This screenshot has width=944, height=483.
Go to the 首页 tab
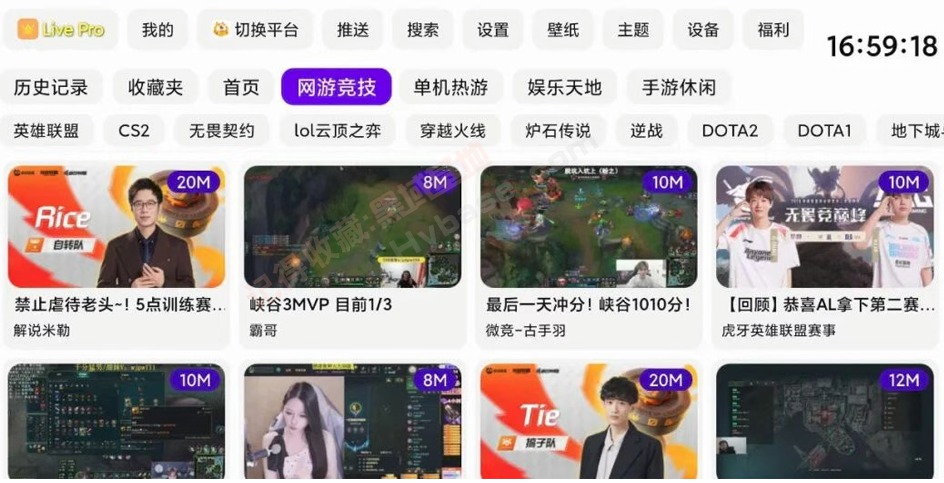click(241, 87)
